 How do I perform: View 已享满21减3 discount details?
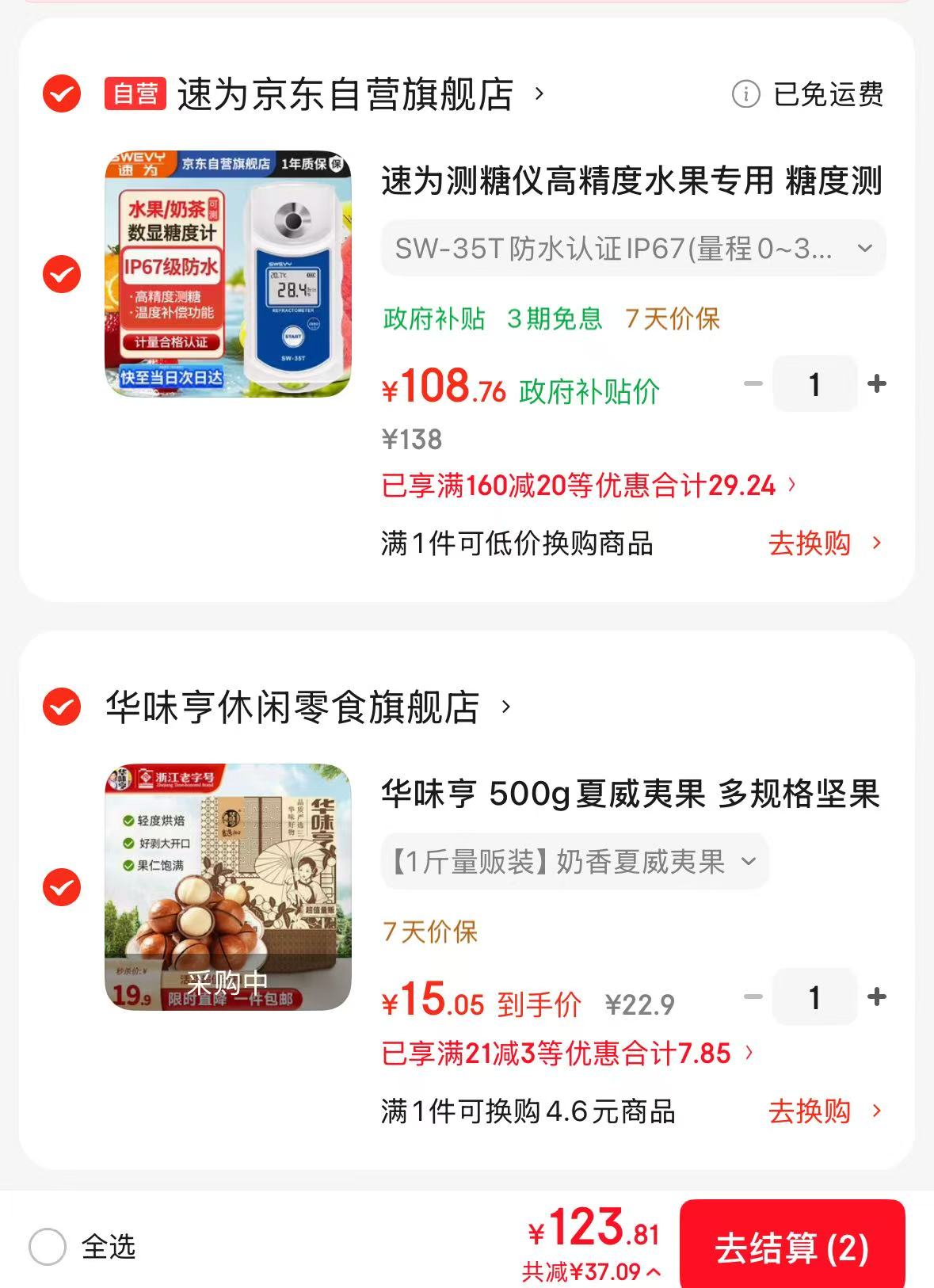(566, 1054)
